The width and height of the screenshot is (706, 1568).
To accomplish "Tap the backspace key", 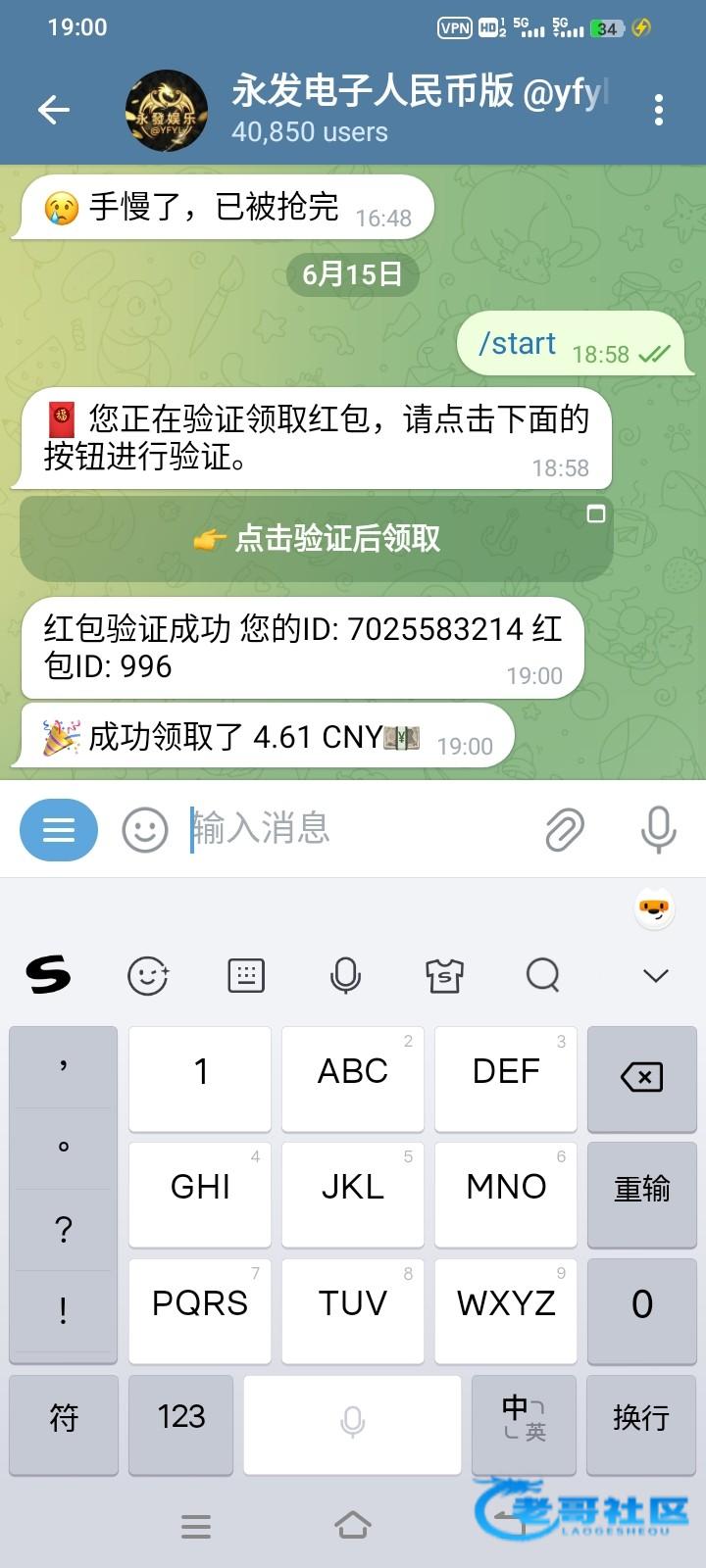I will [642, 1078].
